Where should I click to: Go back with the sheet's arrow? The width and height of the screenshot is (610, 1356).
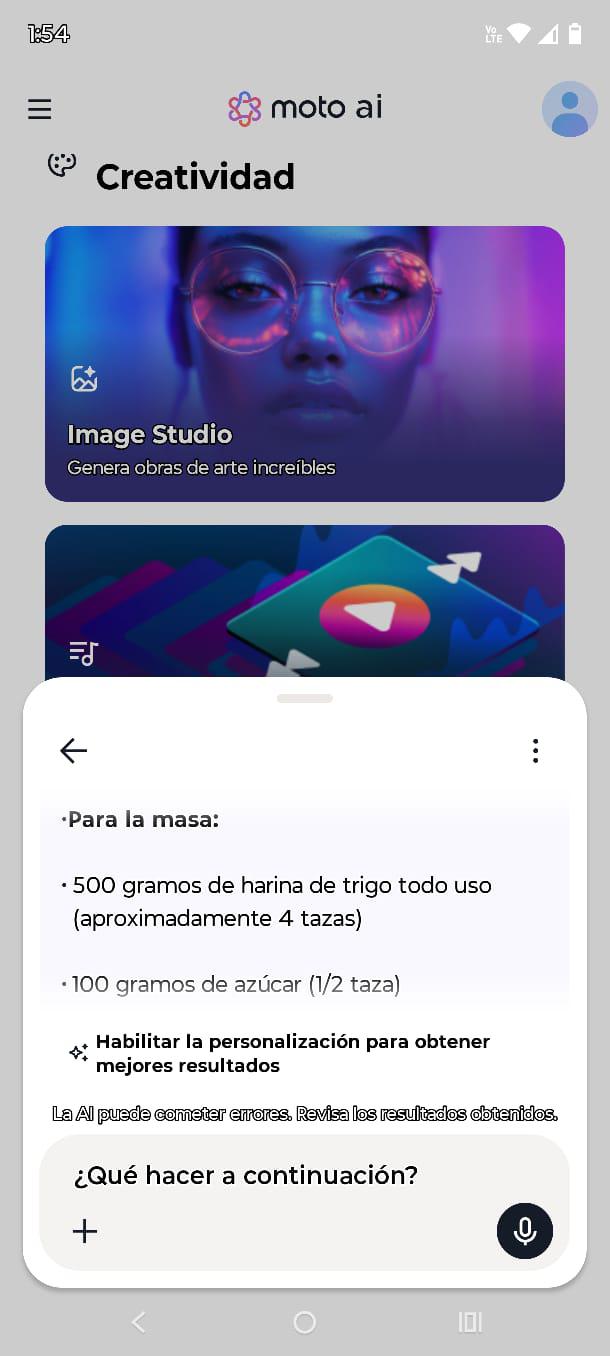(x=74, y=750)
